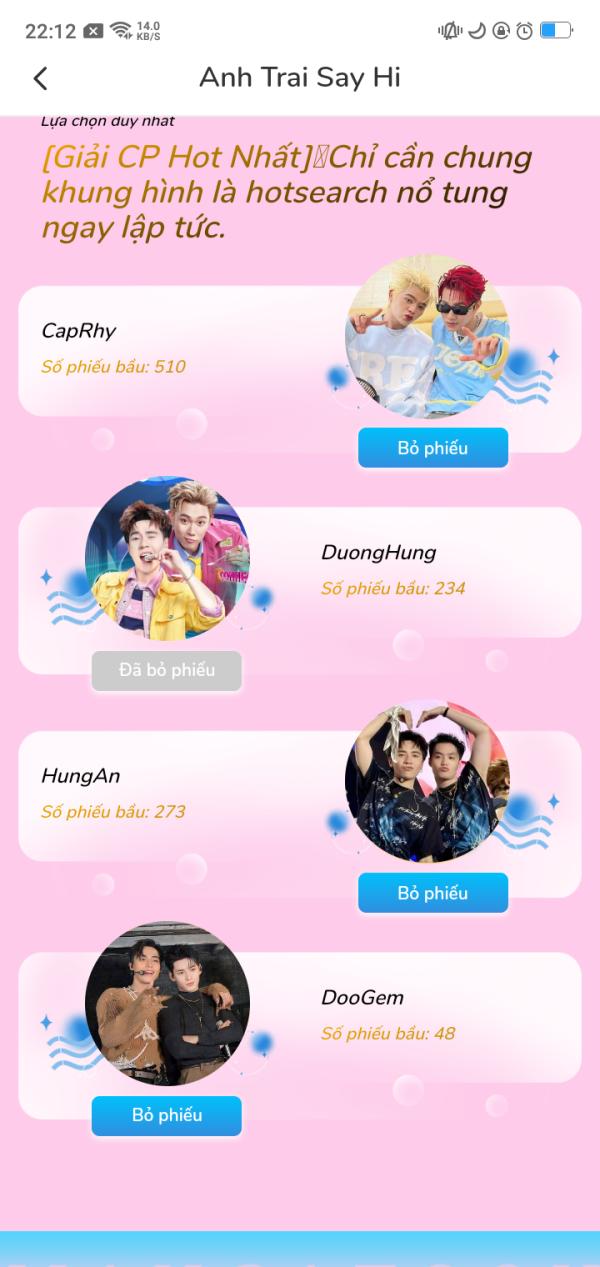Vote for CapRhy with Bỏ phiếu
This screenshot has height=1267, width=600.
[x=433, y=448]
